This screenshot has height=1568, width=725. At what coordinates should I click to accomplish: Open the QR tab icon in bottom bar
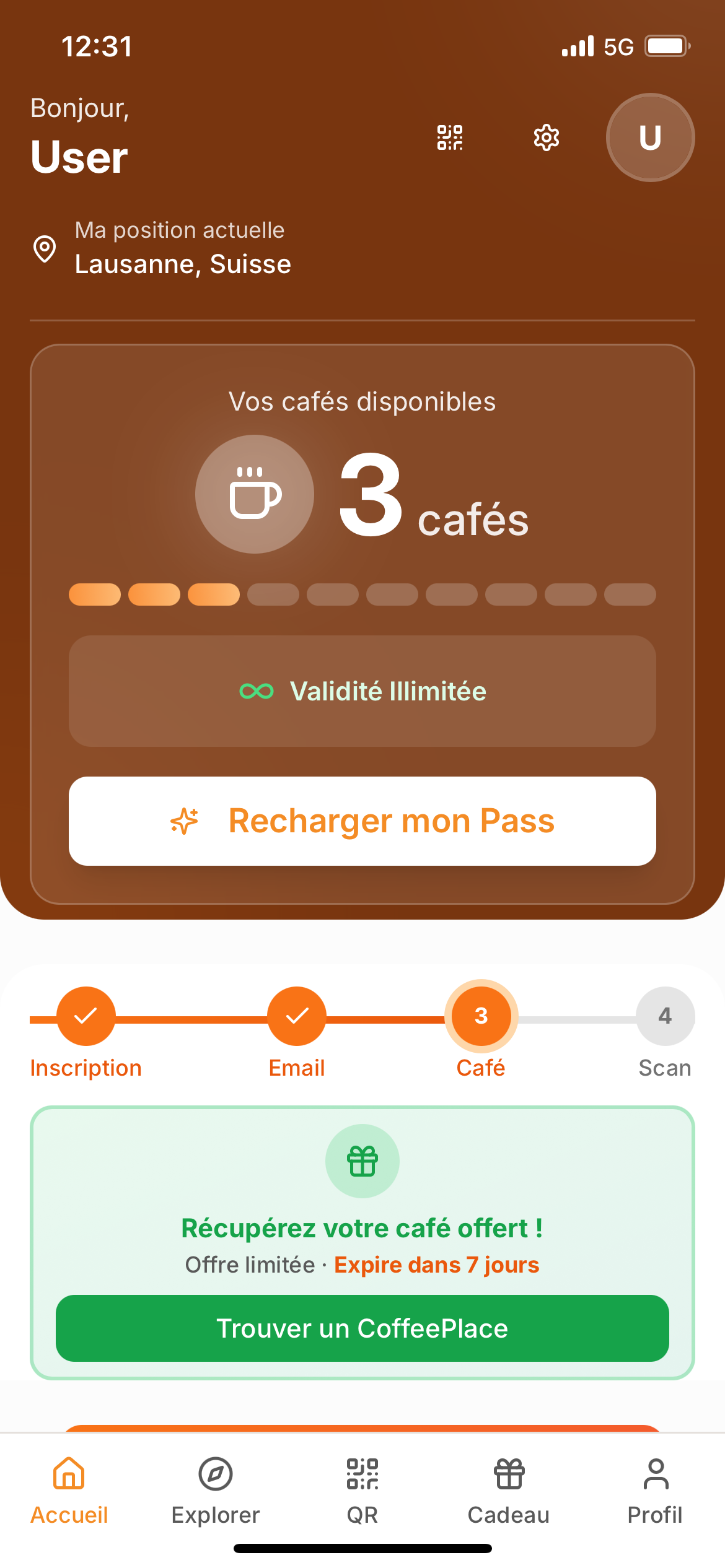(x=362, y=1475)
